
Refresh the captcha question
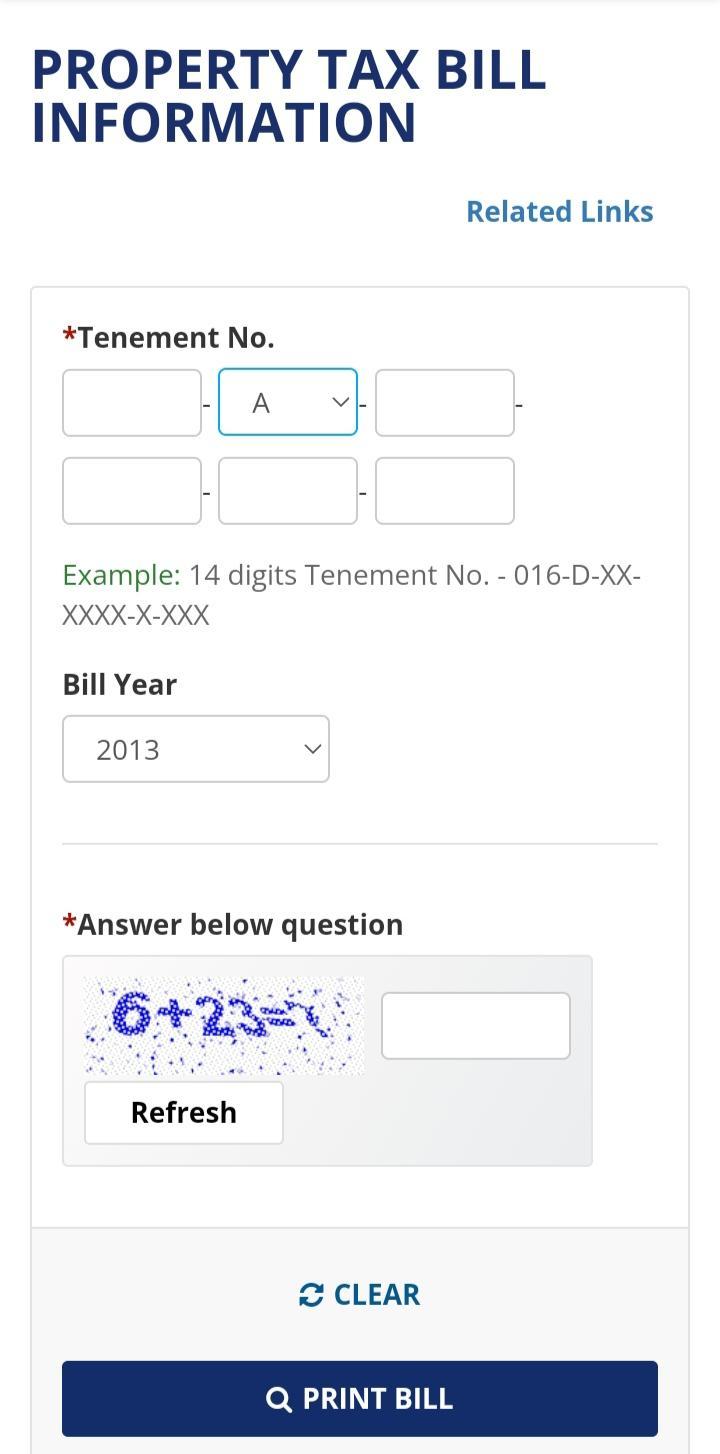[x=184, y=1113]
